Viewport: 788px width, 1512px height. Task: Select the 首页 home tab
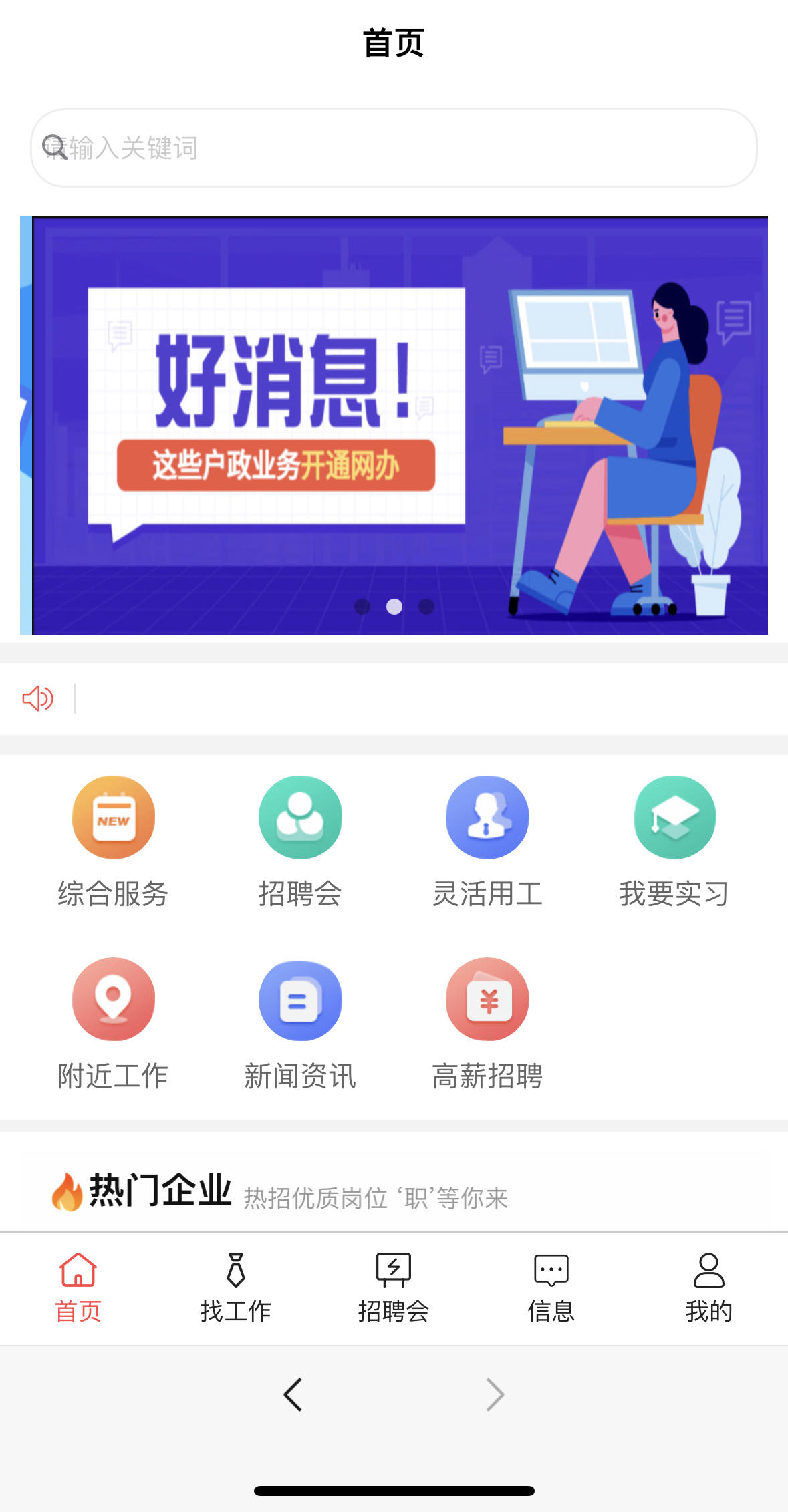coord(78,1288)
